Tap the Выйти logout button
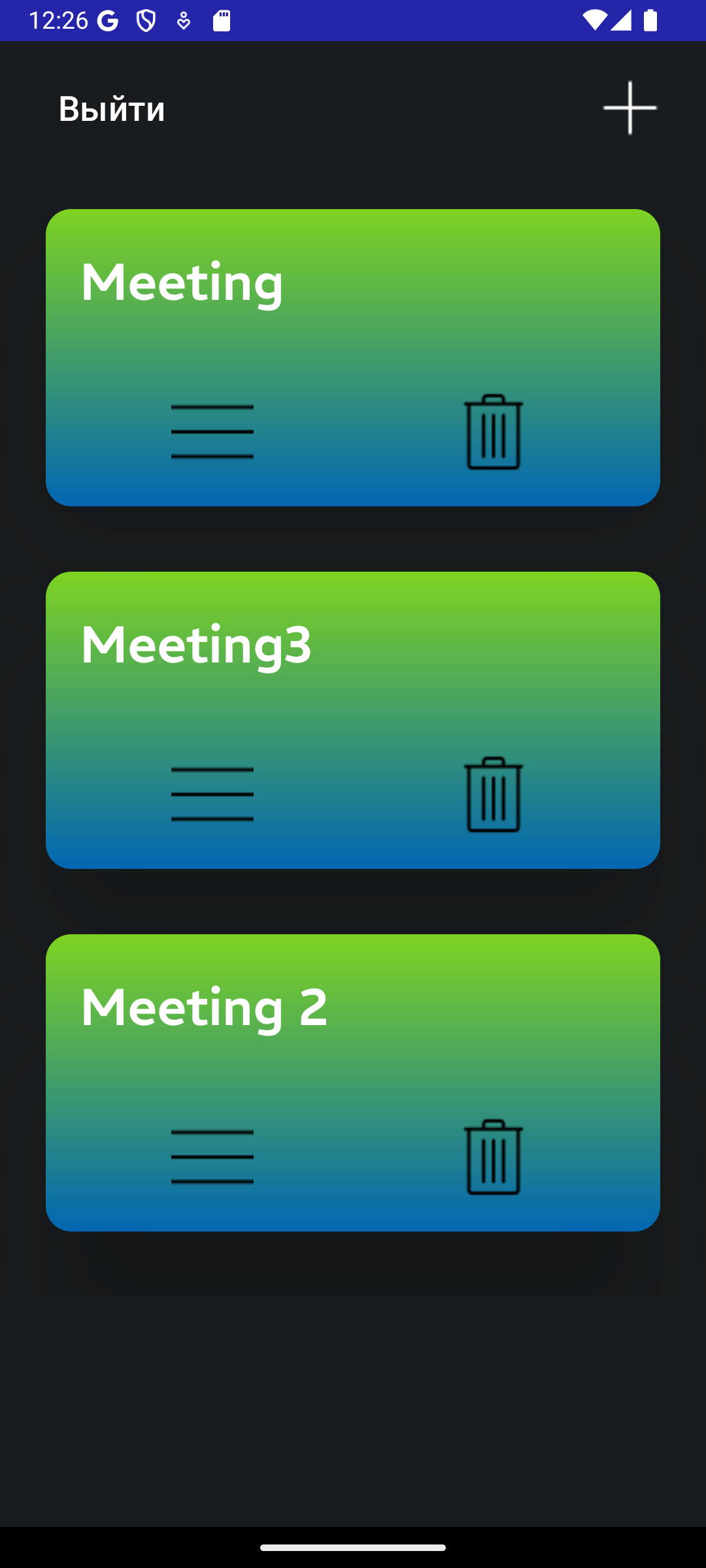This screenshot has width=706, height=1568. tap(112, 108)
